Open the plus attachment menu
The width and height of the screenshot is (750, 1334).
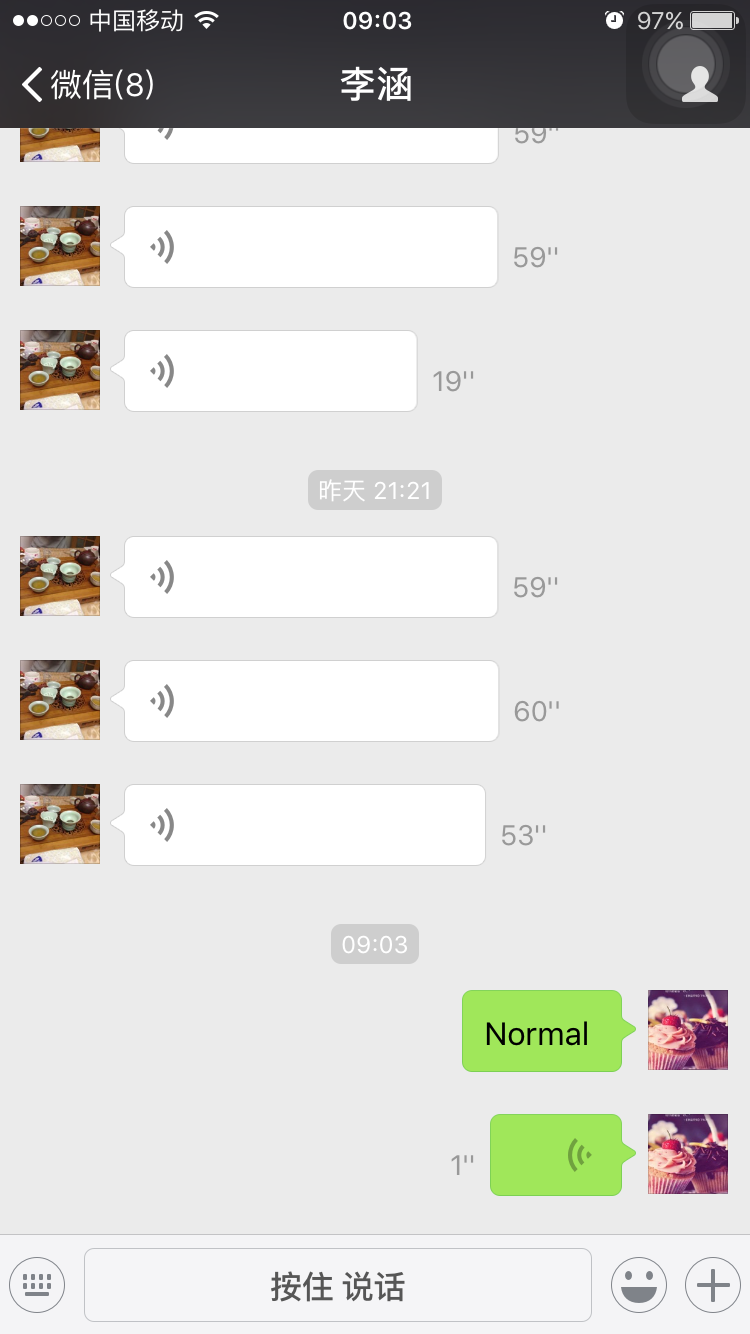pyautogui.click(x=712, y=1285)
